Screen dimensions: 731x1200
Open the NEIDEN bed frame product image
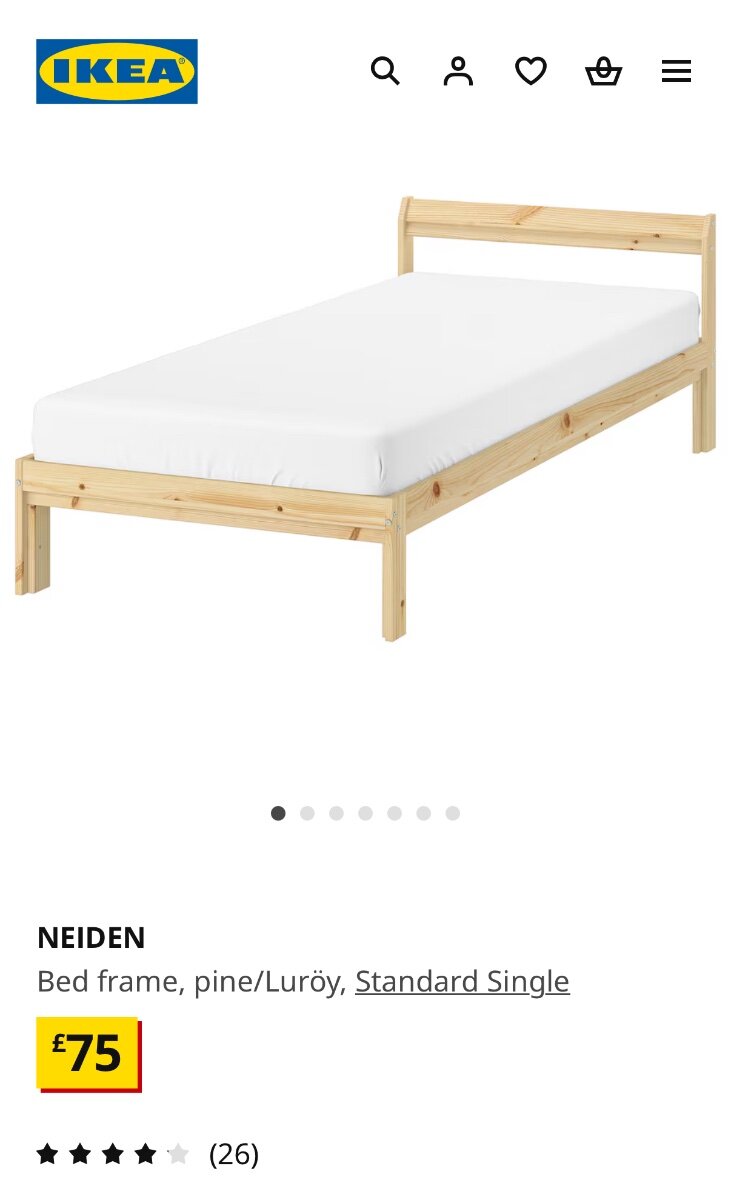366,418
